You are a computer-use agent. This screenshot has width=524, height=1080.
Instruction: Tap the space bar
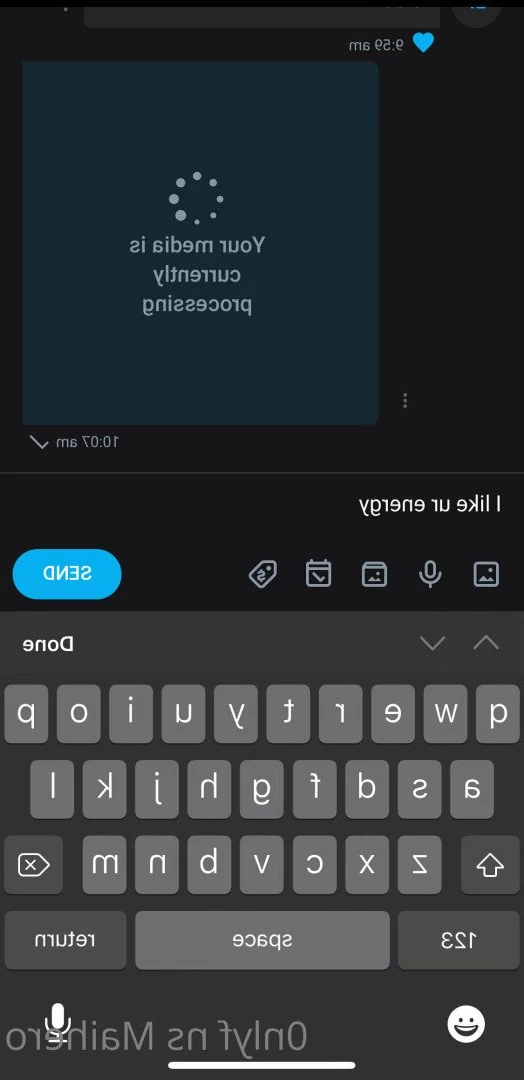coord(262,940)
